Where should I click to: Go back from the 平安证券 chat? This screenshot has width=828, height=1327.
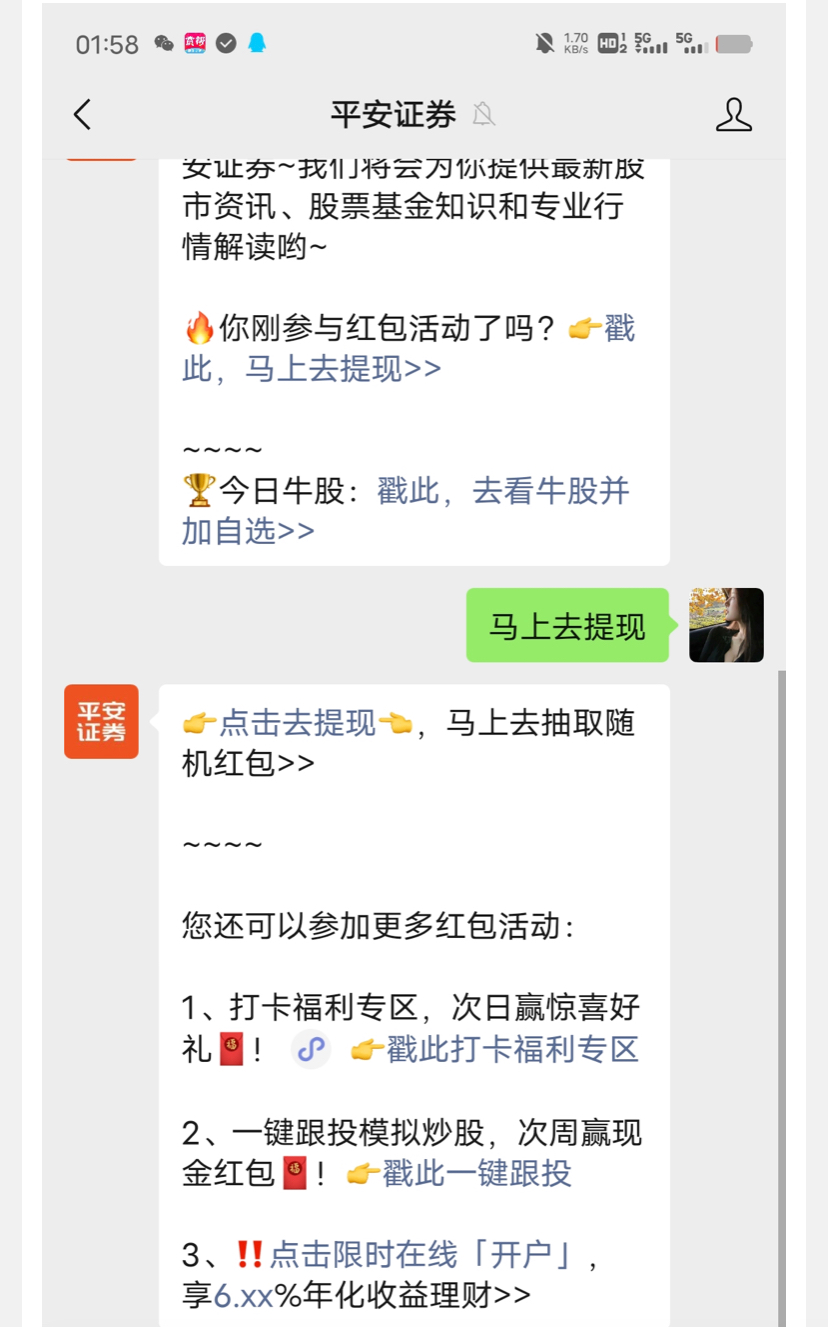tap(82, 115)
